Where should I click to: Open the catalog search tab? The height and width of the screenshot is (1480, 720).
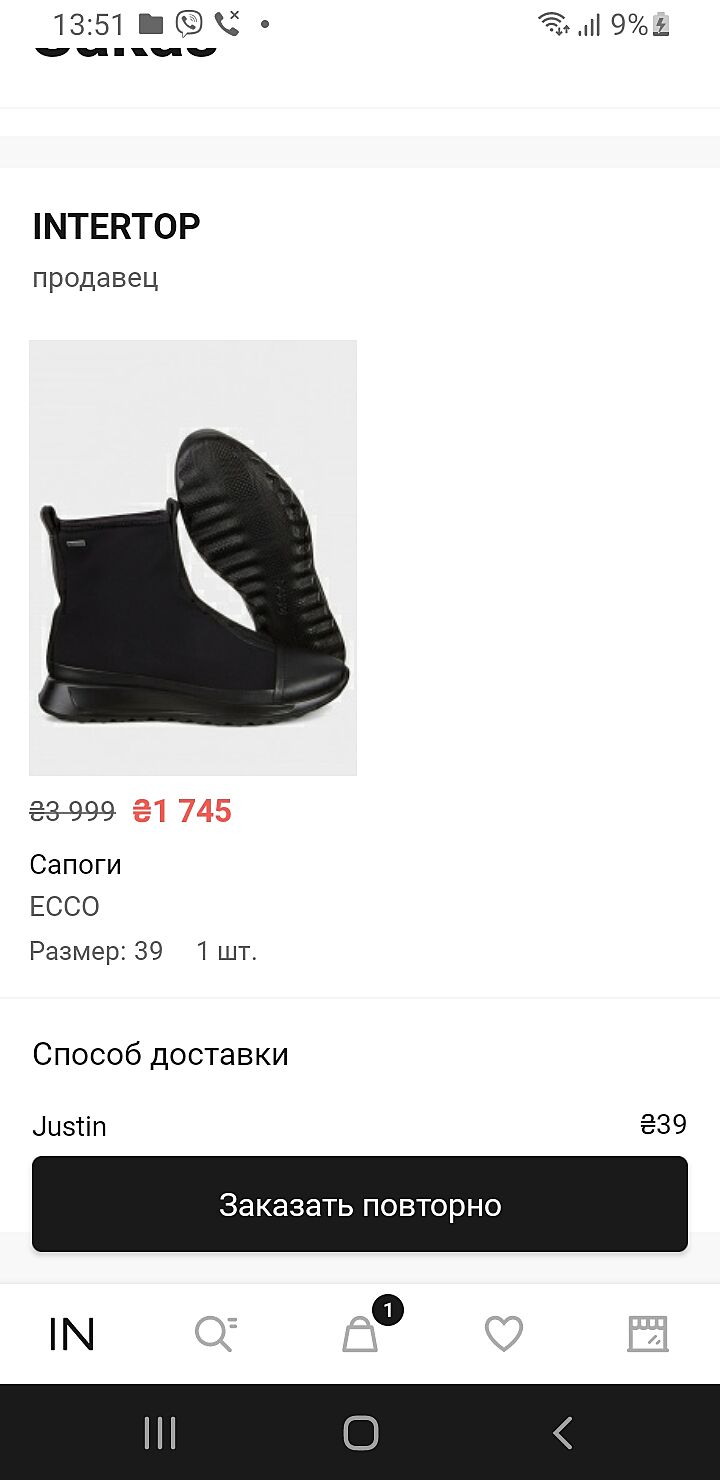tap(215, 1334)
